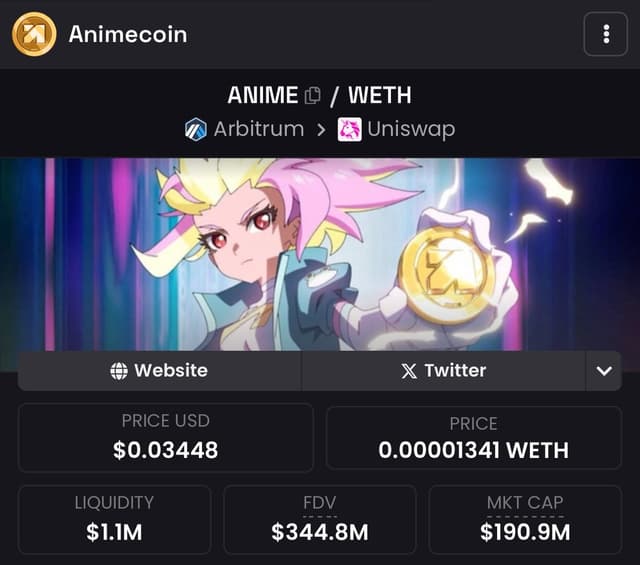The height and width of the screenshot is (565, 640).
Task: Copy the ANIME token address
Action: 313,96
